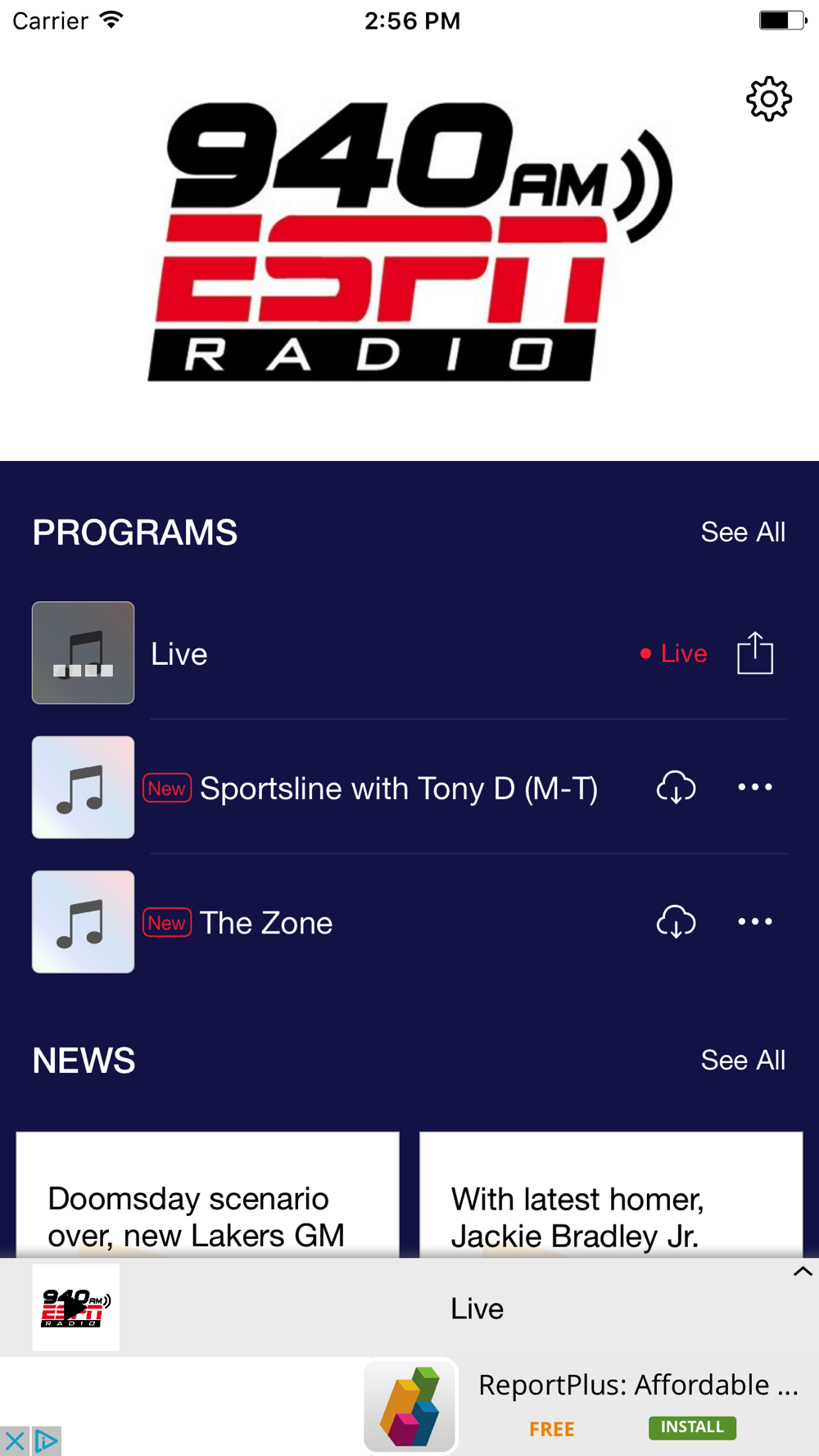Open the settings gear icon
Viewport: 819px width, 1456px height.
point(769,99)
